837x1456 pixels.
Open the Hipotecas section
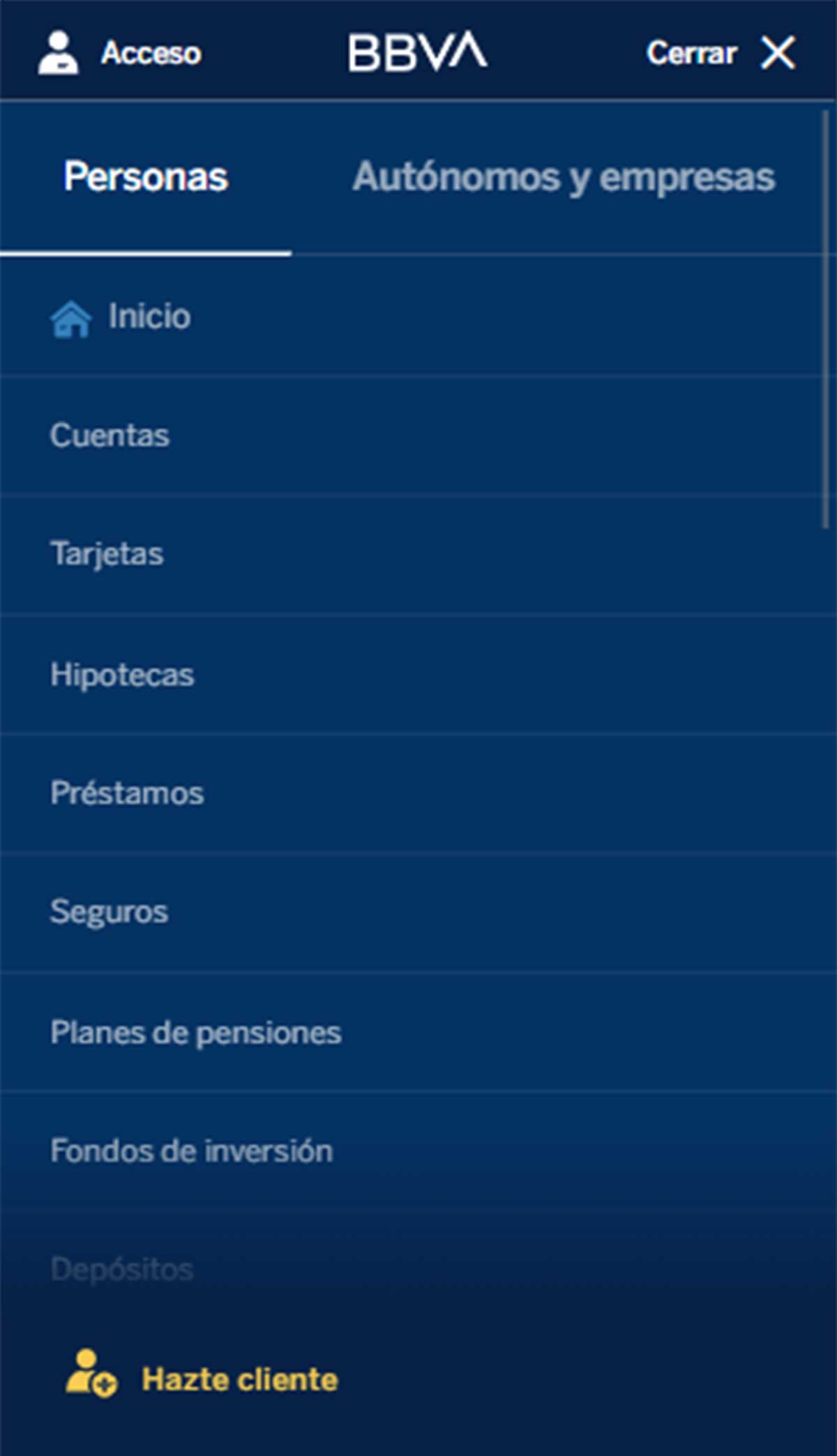(123, 675)
